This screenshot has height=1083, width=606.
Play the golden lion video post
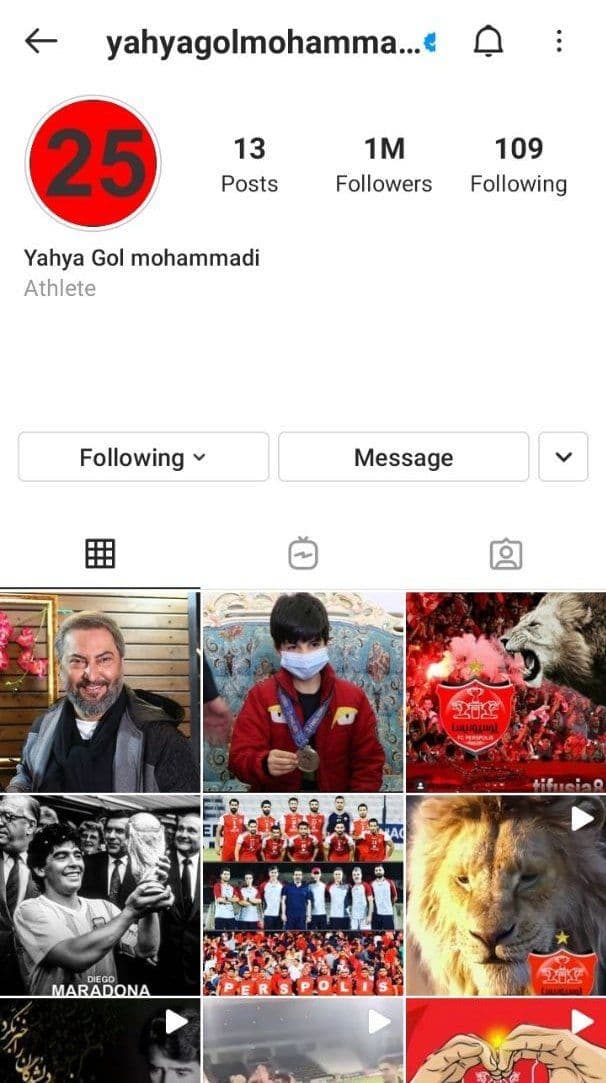[506, 896]
